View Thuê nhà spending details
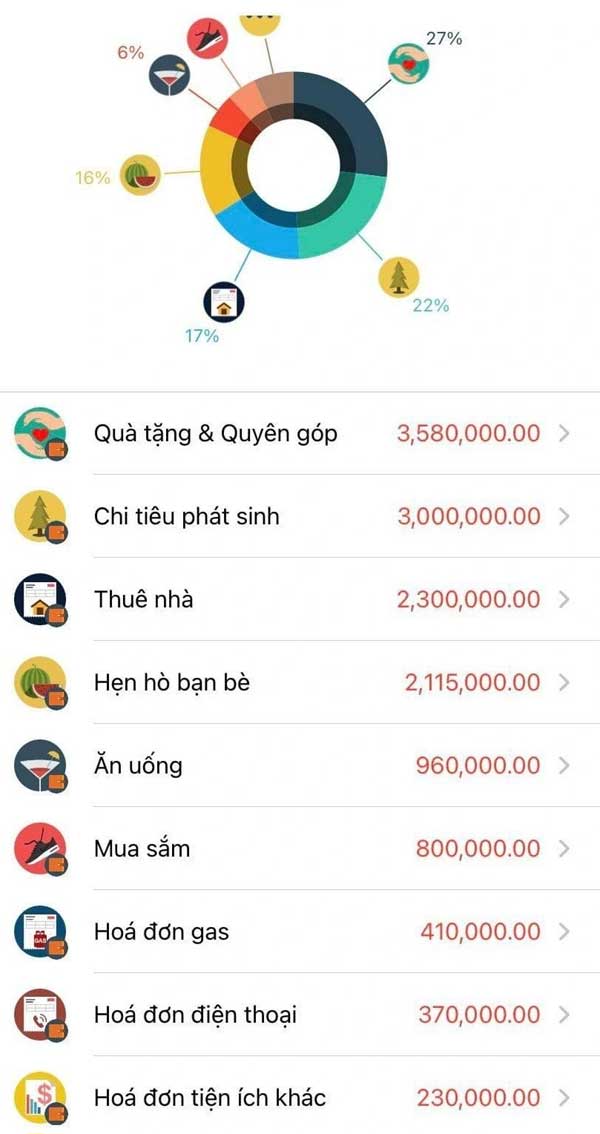The image size is (600, 1134). click(300, 599)
